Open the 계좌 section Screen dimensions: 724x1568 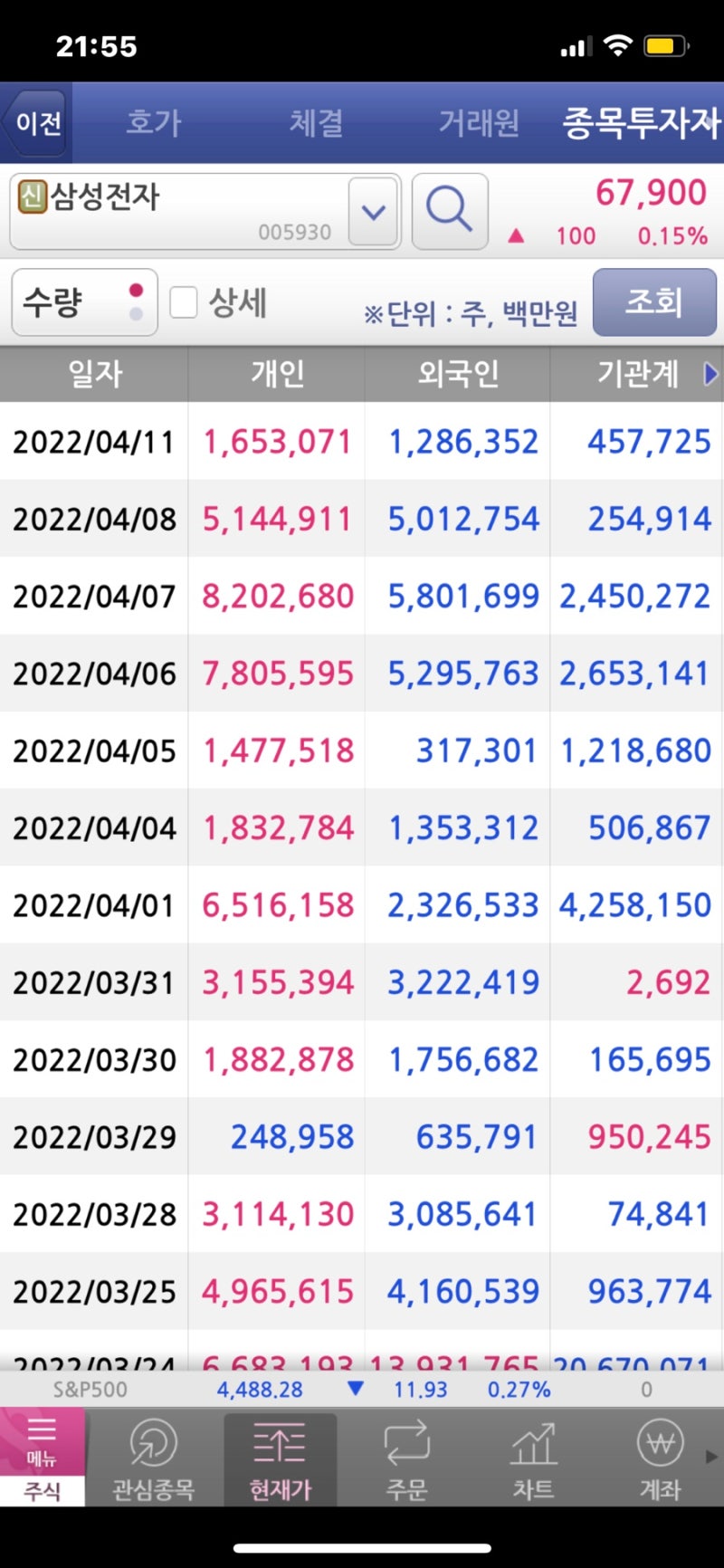(660, 1458)
